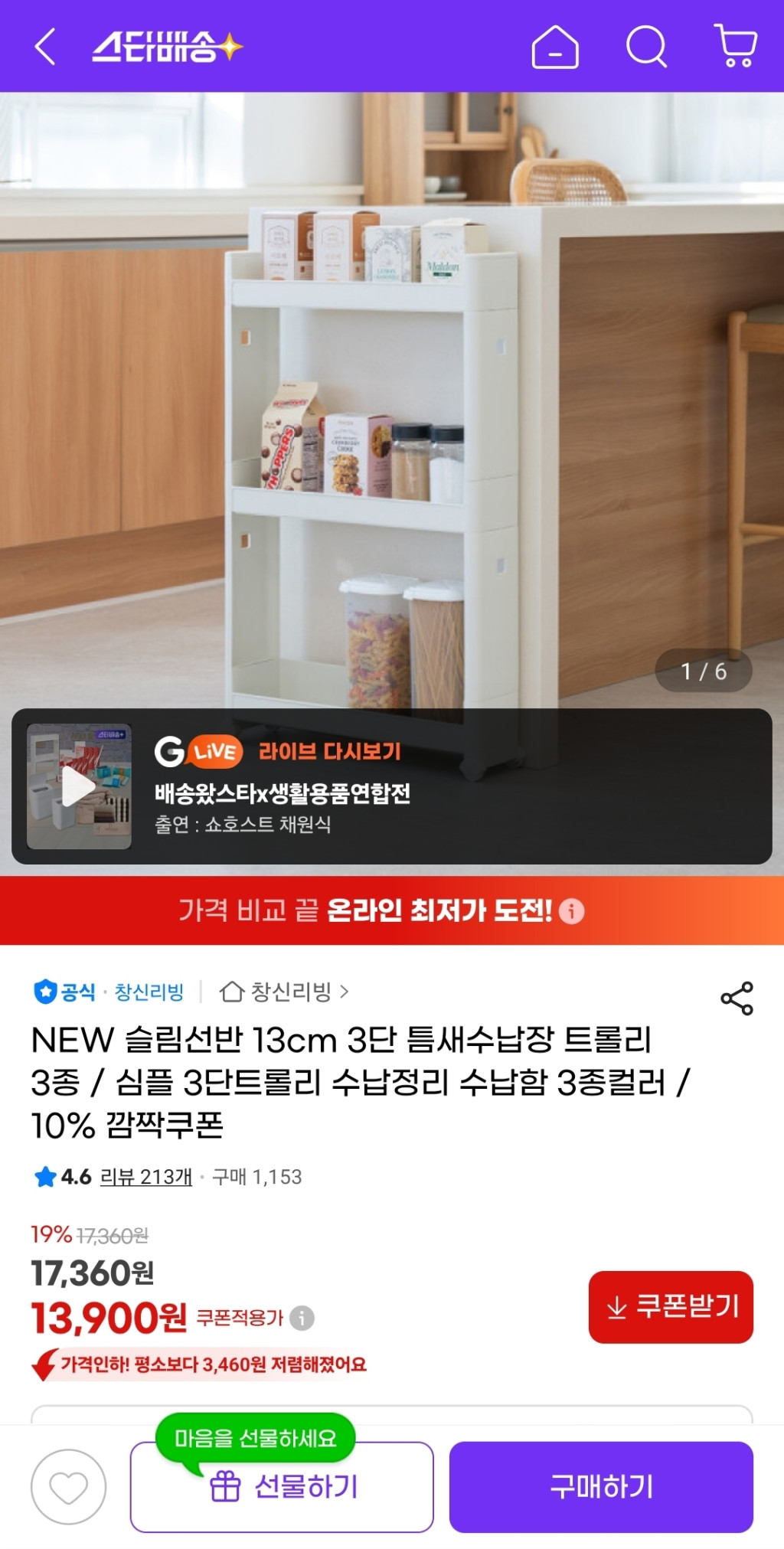Buy now with 구매하기 button
784x1549 pixels.
601,1486
